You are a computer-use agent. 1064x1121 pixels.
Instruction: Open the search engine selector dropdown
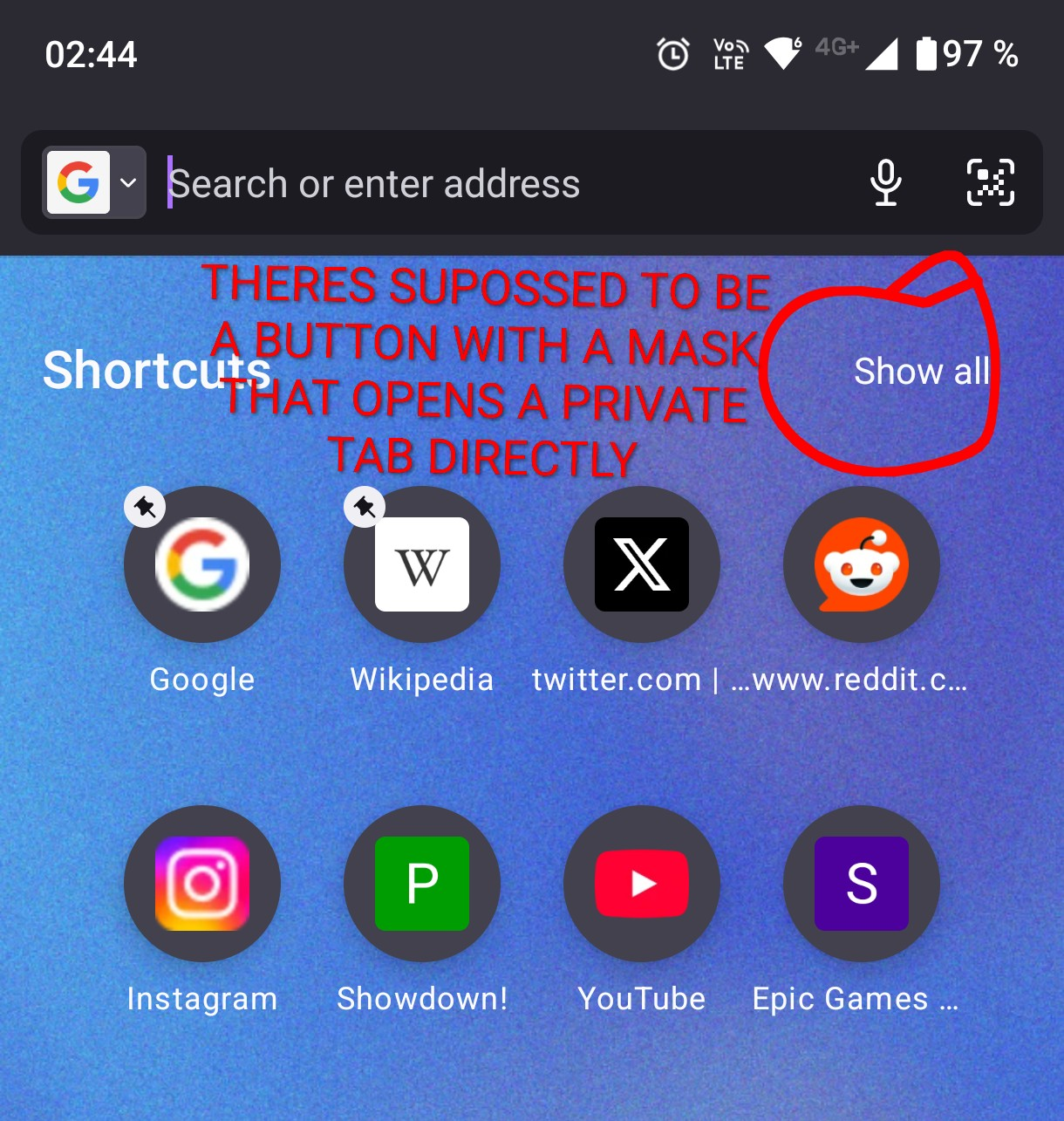point(94,182)
